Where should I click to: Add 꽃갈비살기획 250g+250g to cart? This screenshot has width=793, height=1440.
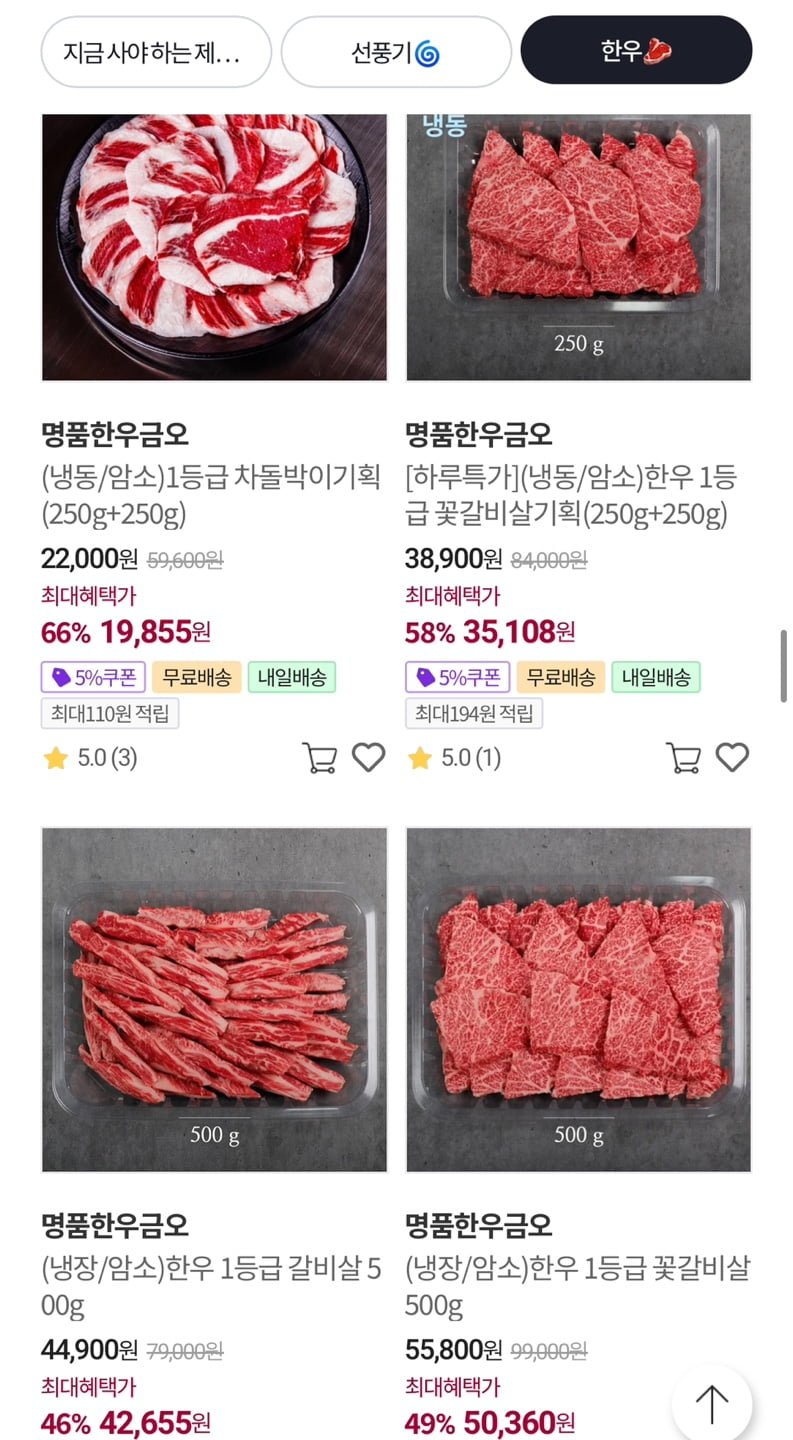[683, 758]
